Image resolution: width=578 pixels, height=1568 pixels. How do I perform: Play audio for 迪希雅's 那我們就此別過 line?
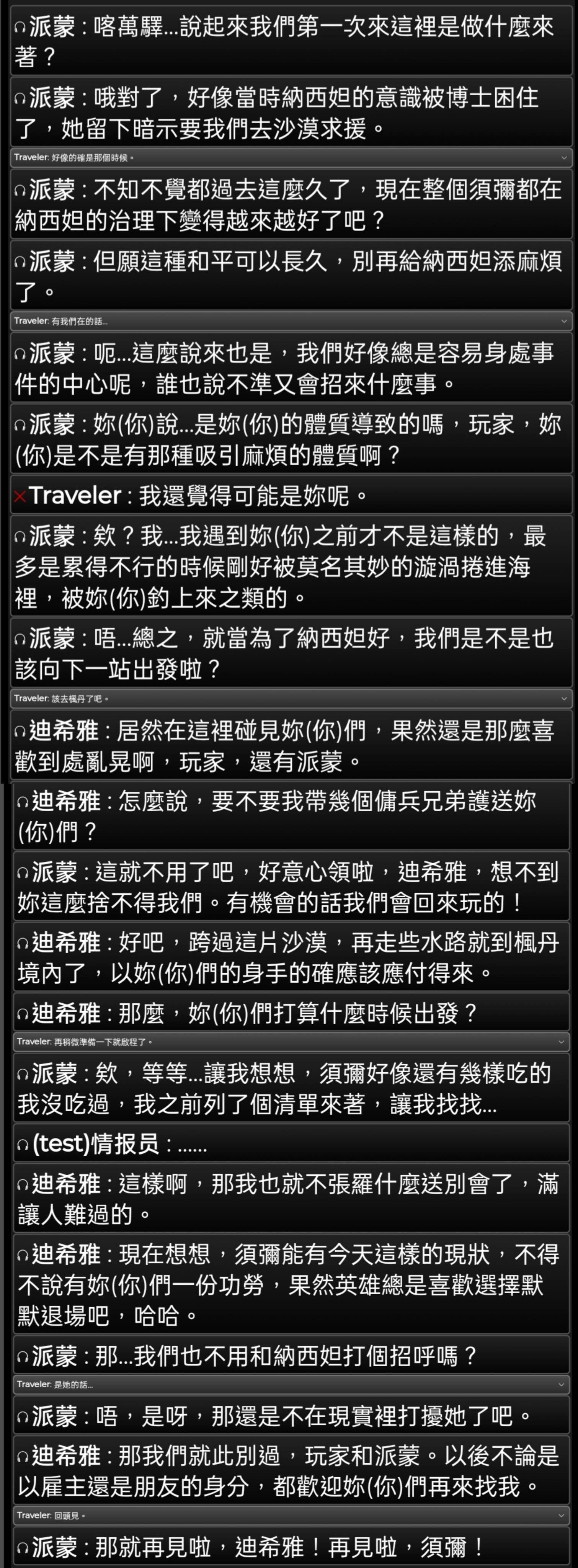click(x=23, y=1457)
